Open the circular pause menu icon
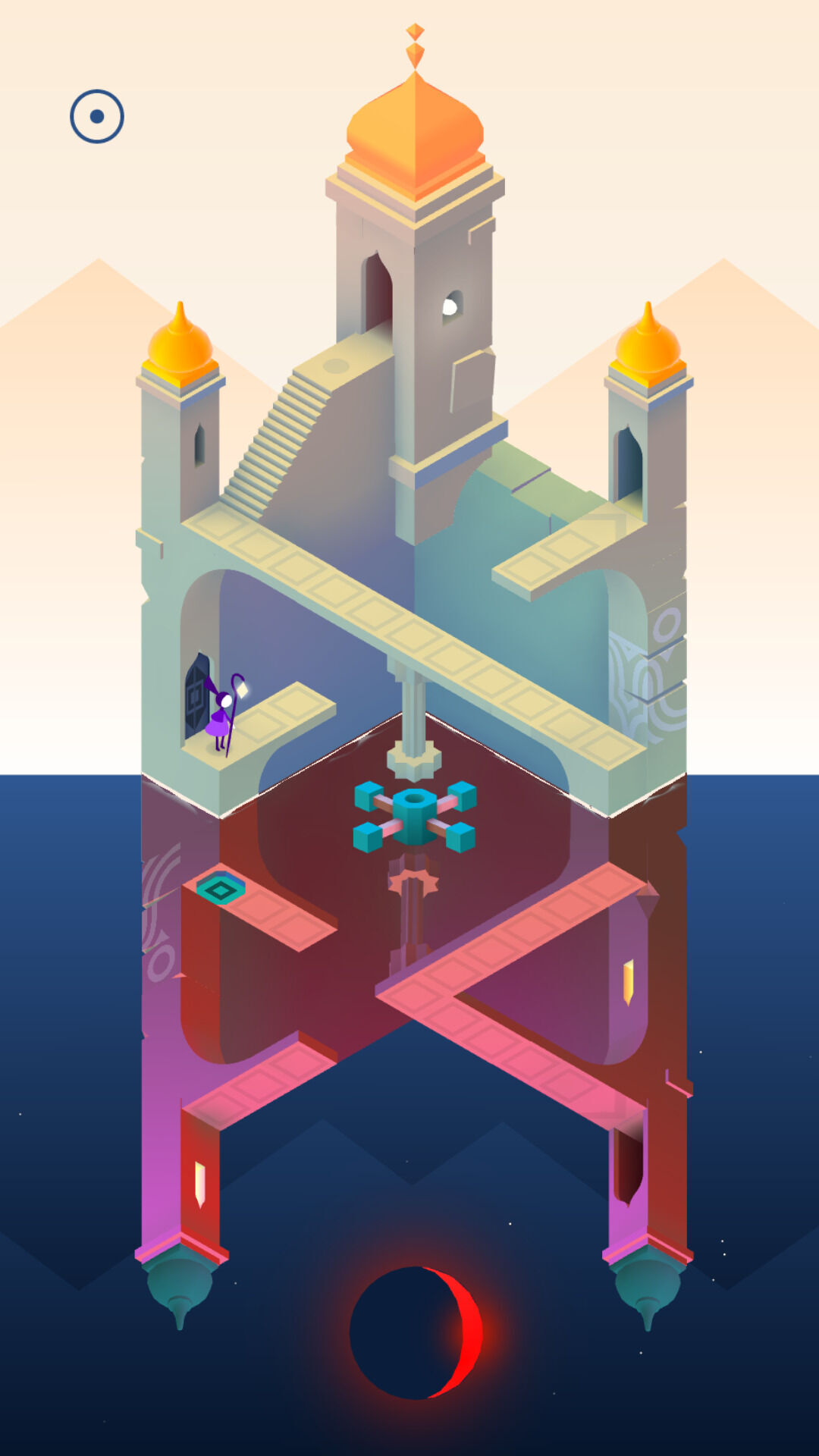 (x=97, y=117)
